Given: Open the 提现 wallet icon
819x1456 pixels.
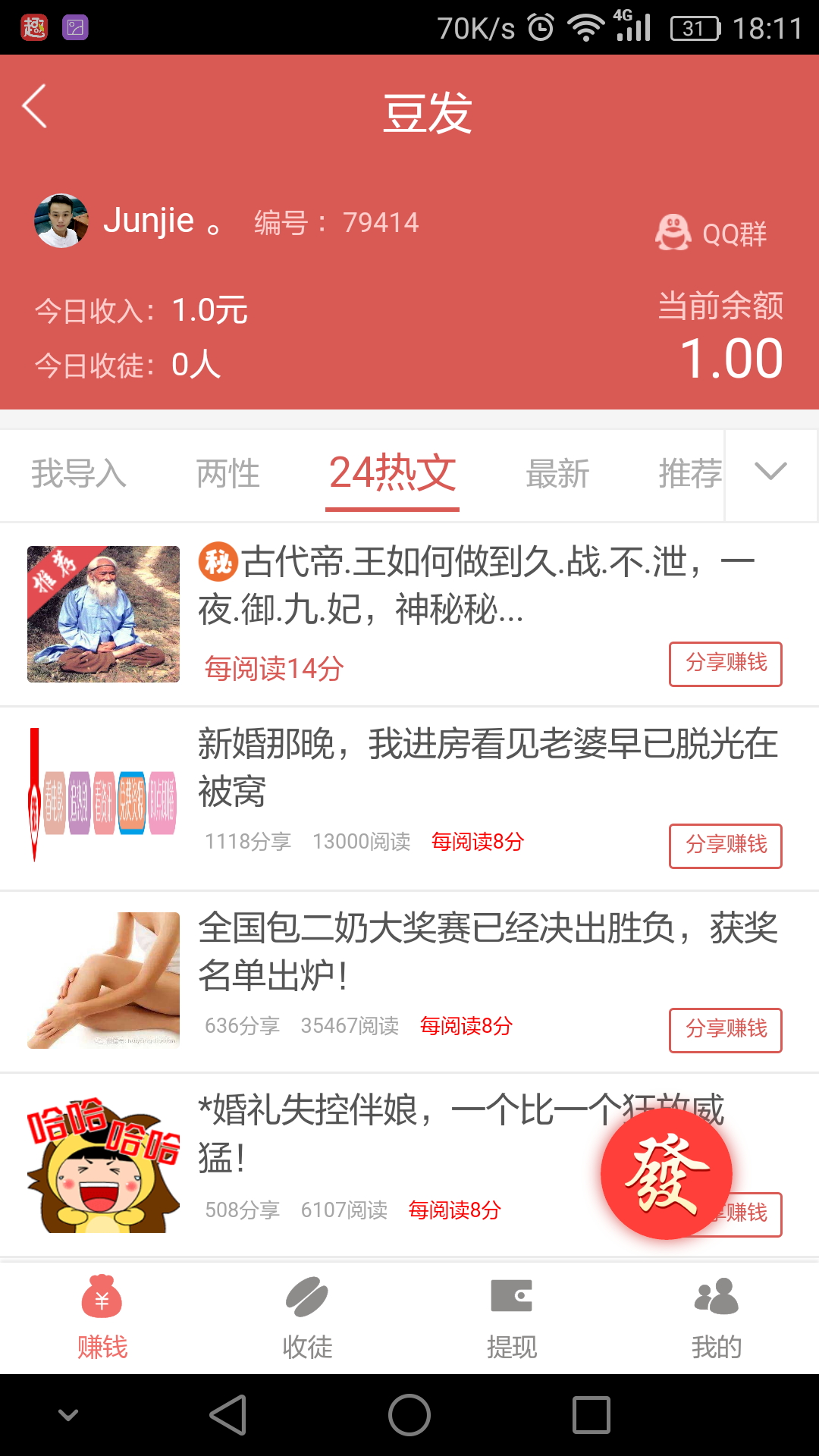Looking at the screenshot, I should pos(512,1298).
